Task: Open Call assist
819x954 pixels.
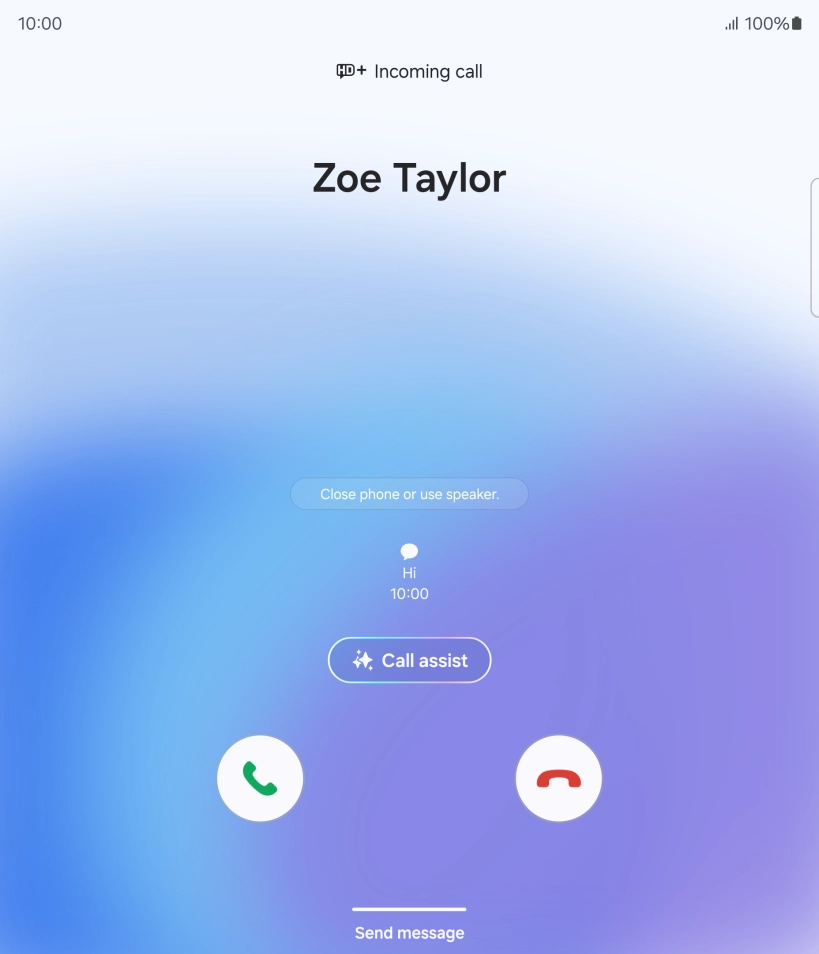Action: click(x=409, y=660)
